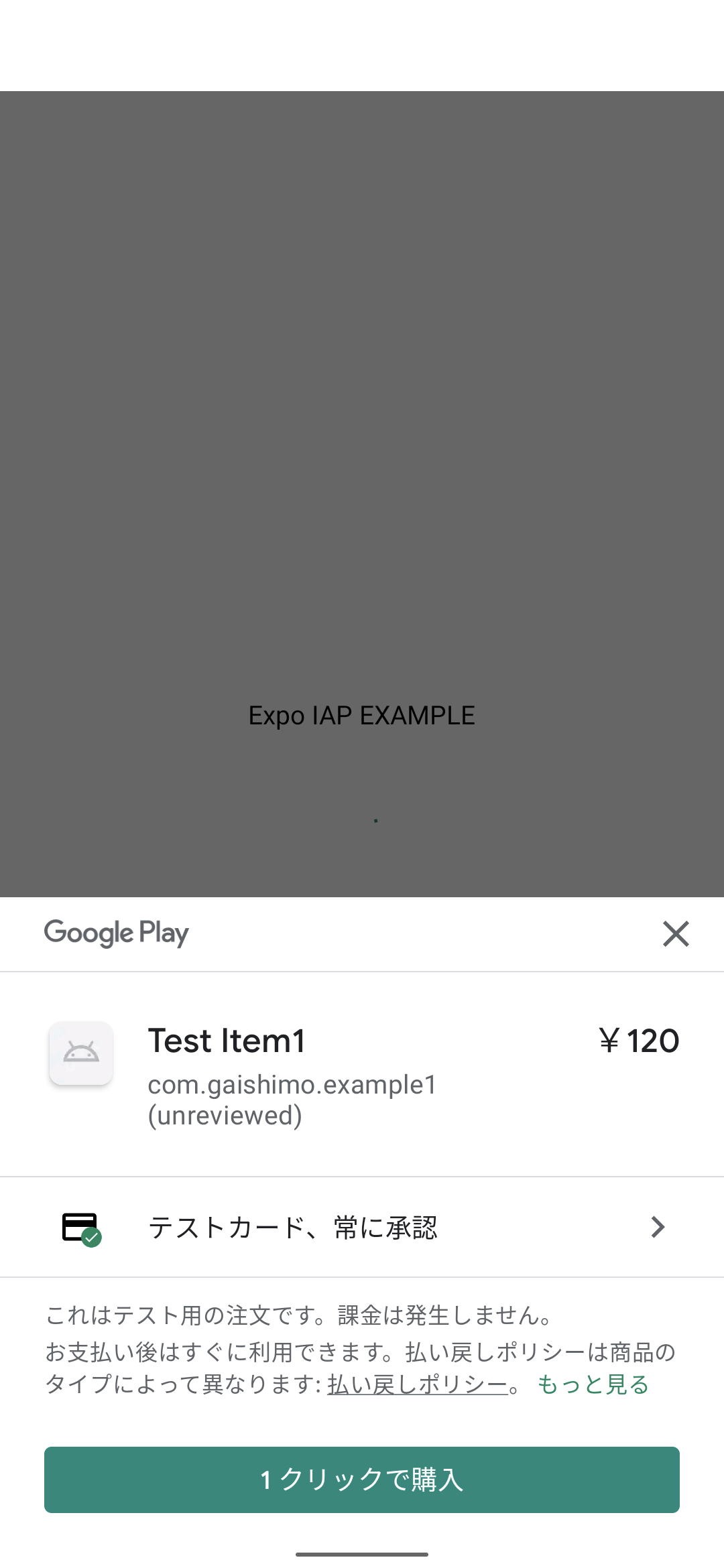Tap the small dot above the Google Play sheet
This screenshot has width=724, height=1568.
pyautogui.click(x=375, y=820)
